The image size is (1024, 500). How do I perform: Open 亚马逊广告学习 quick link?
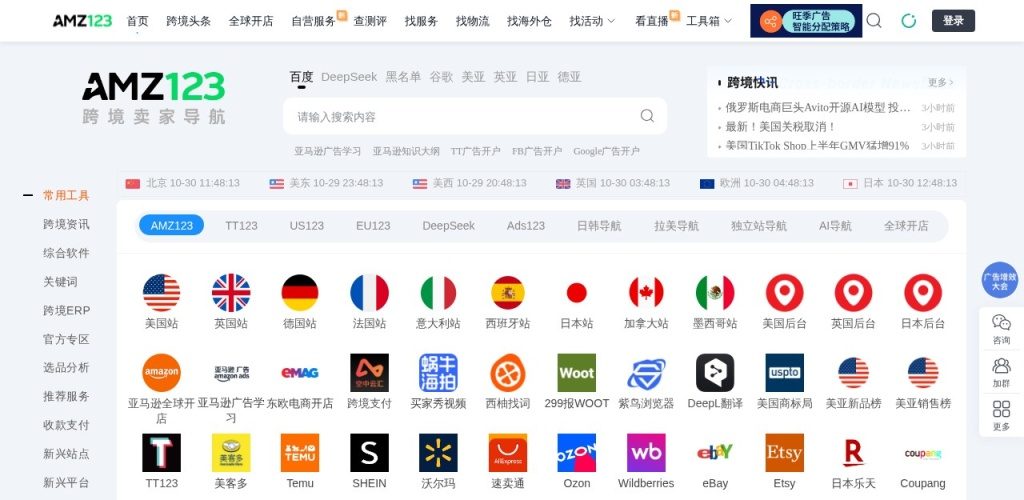[x=327, y=151]
